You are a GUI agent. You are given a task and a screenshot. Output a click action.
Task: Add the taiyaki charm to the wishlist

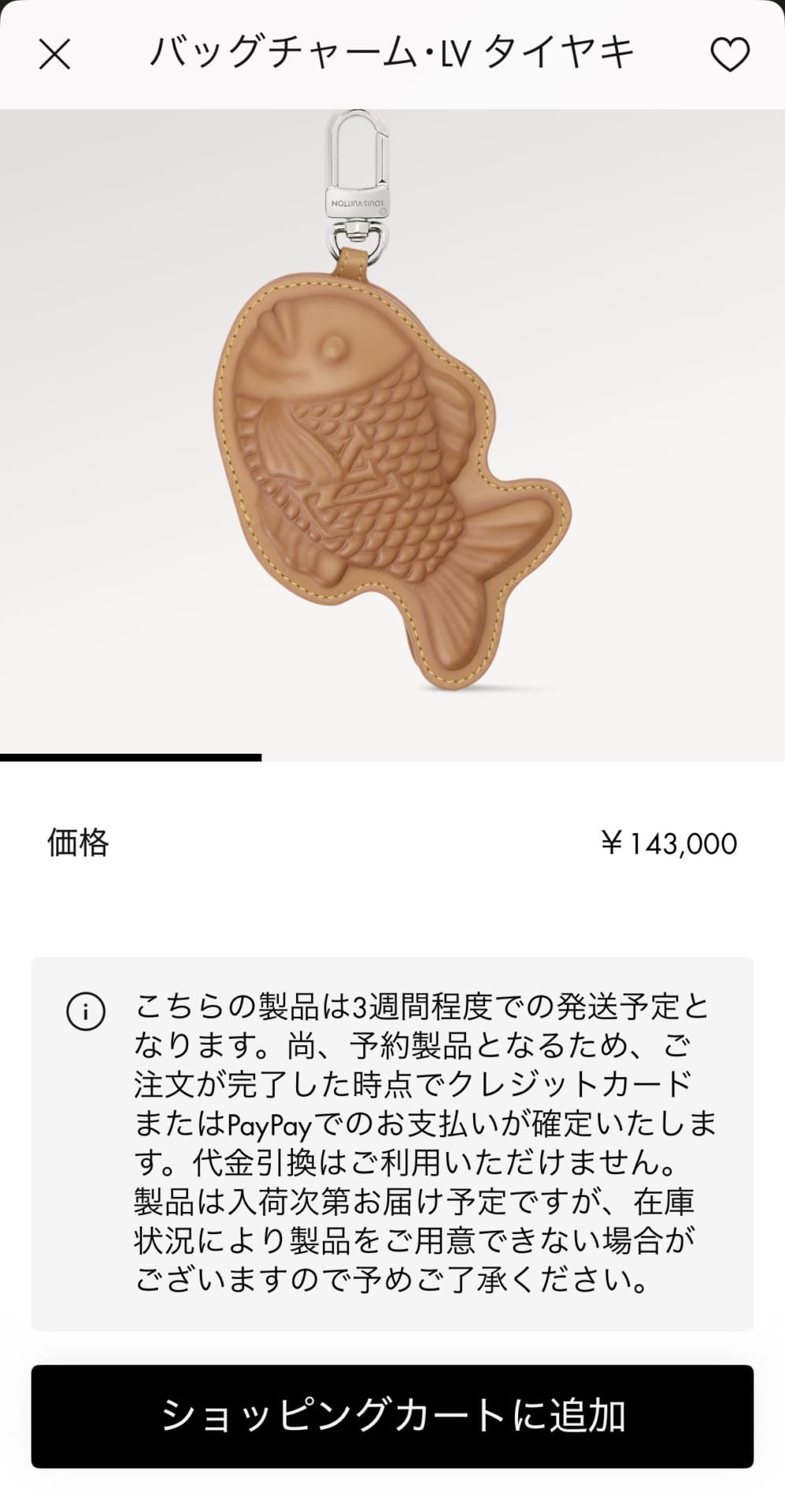[729, 54]
